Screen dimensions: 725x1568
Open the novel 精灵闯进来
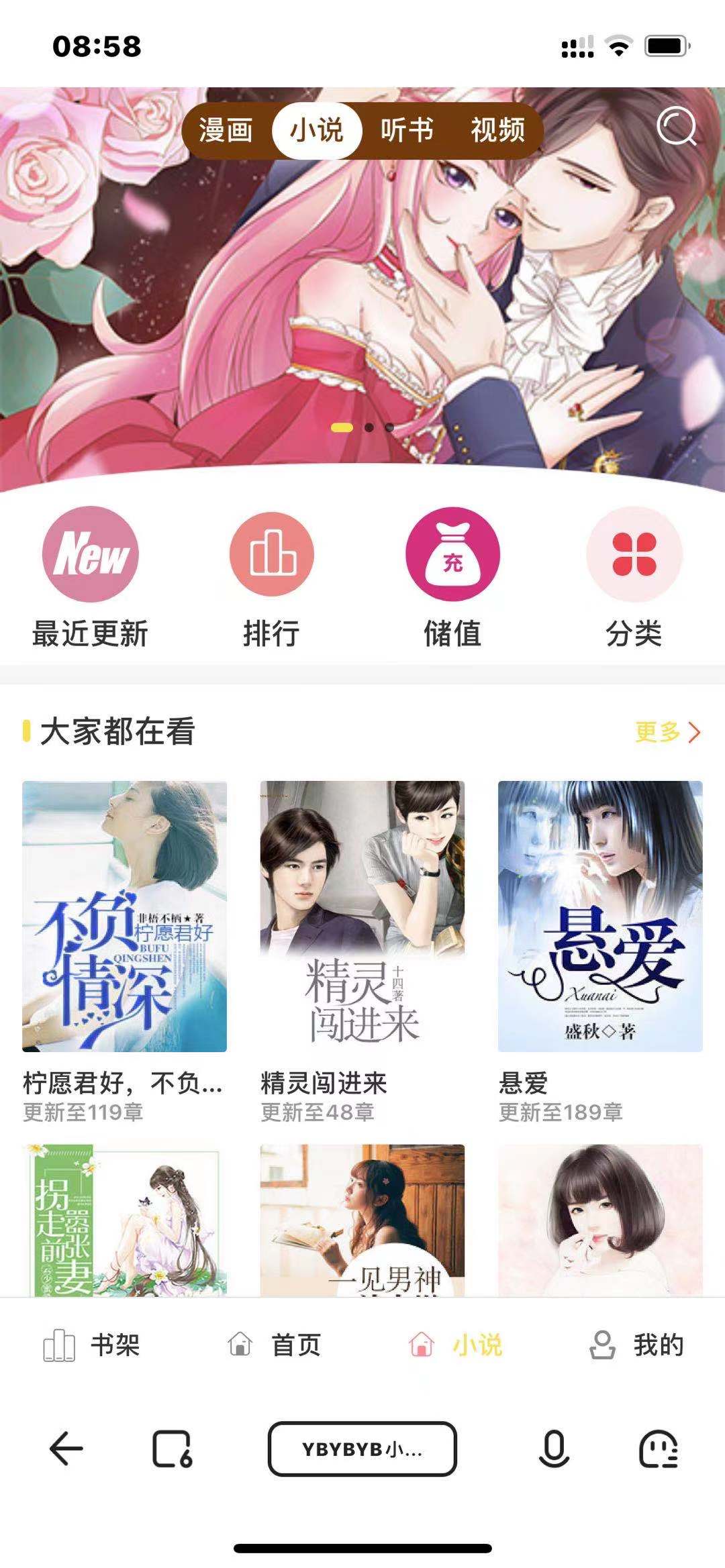coord(362,916)
